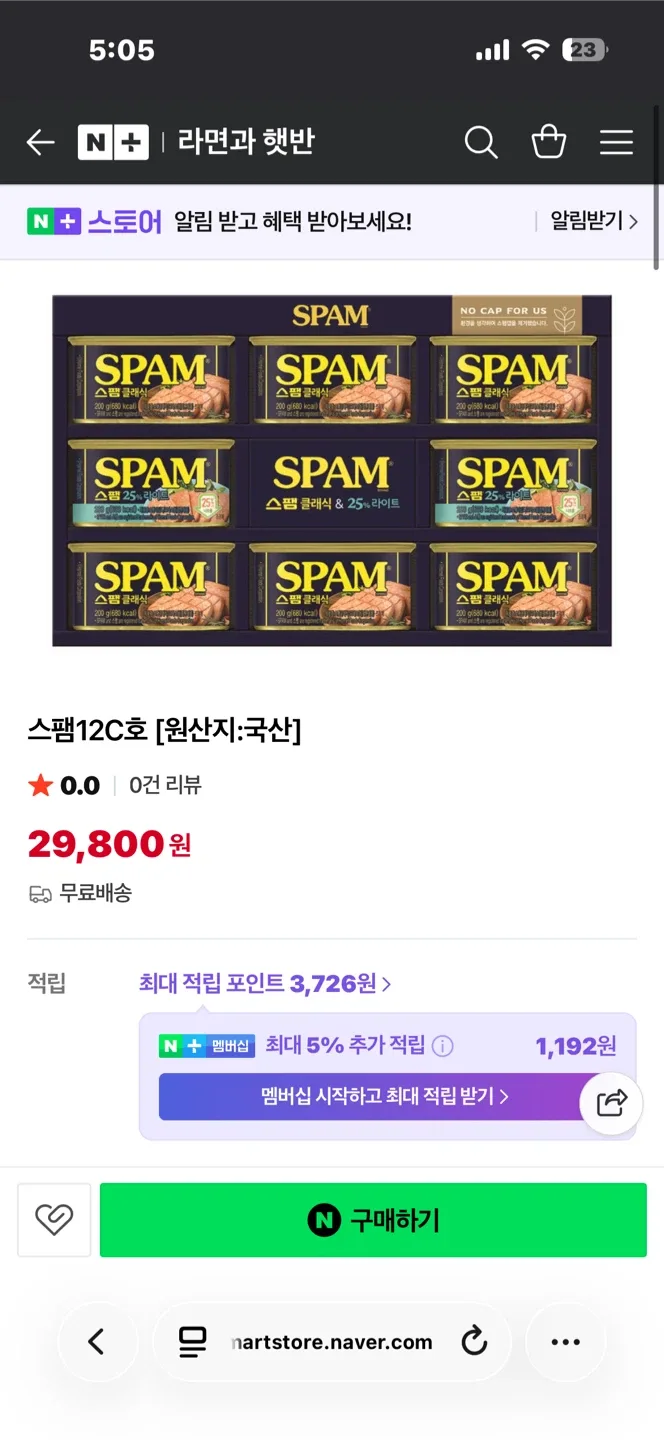Reload the page
This screenshot has height=1440, width=664.
pos(474,1341)
